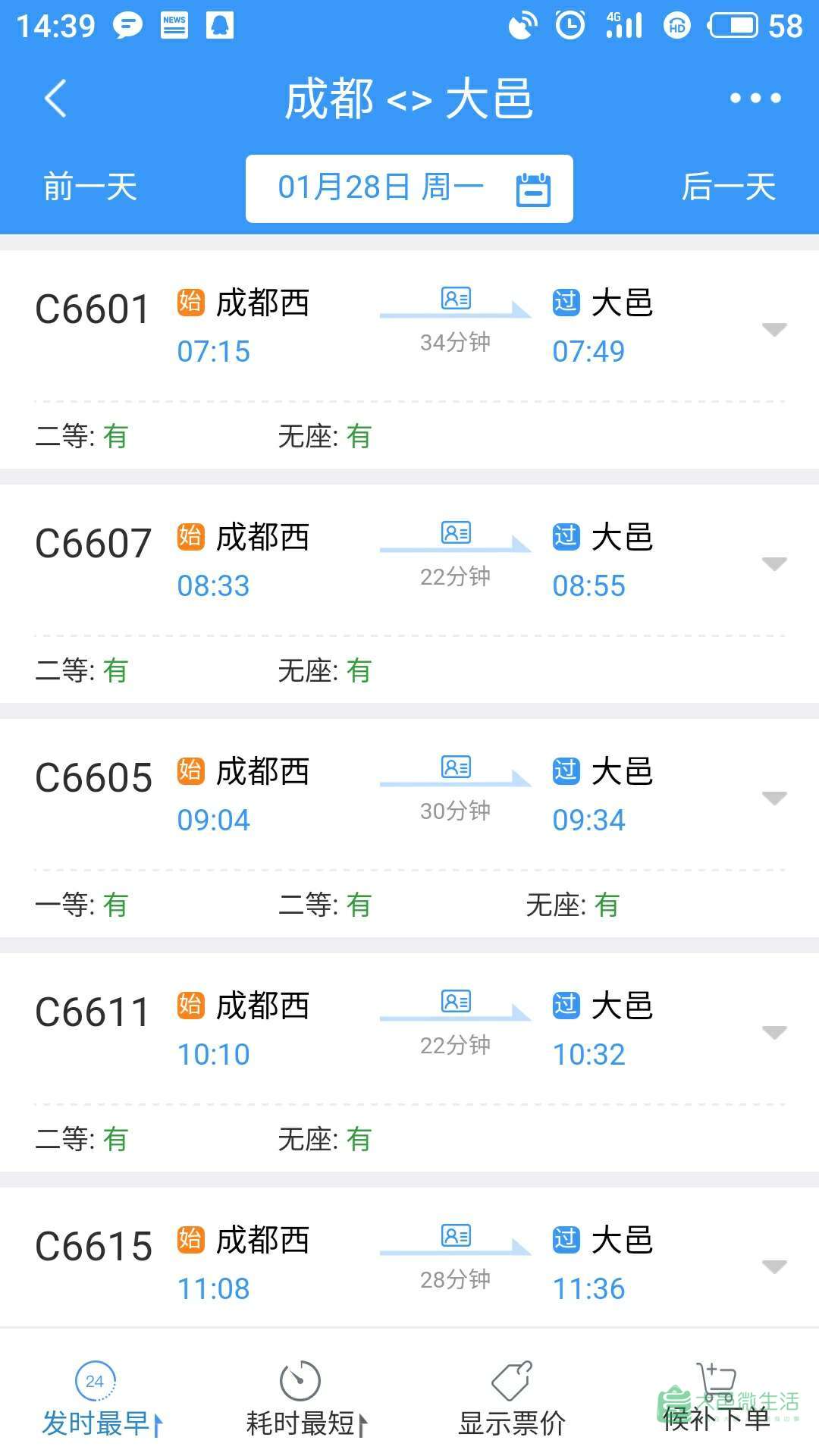Viewport: 819px width, 1456px height.
Task: Open the date picker for 01月28日 周一
Action: pos(409,188)
